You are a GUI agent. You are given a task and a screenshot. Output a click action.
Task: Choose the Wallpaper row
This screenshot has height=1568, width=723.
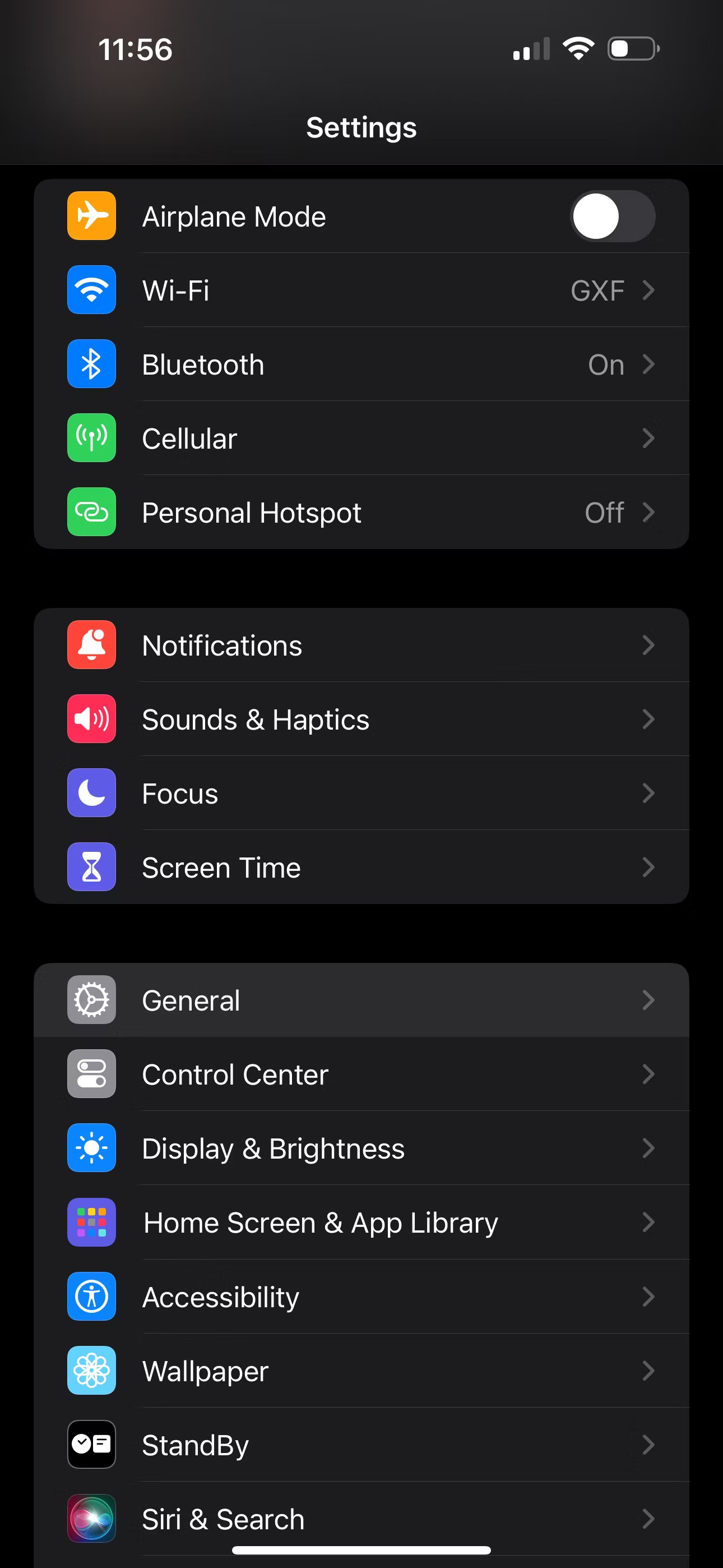[x=361, y=1371]
